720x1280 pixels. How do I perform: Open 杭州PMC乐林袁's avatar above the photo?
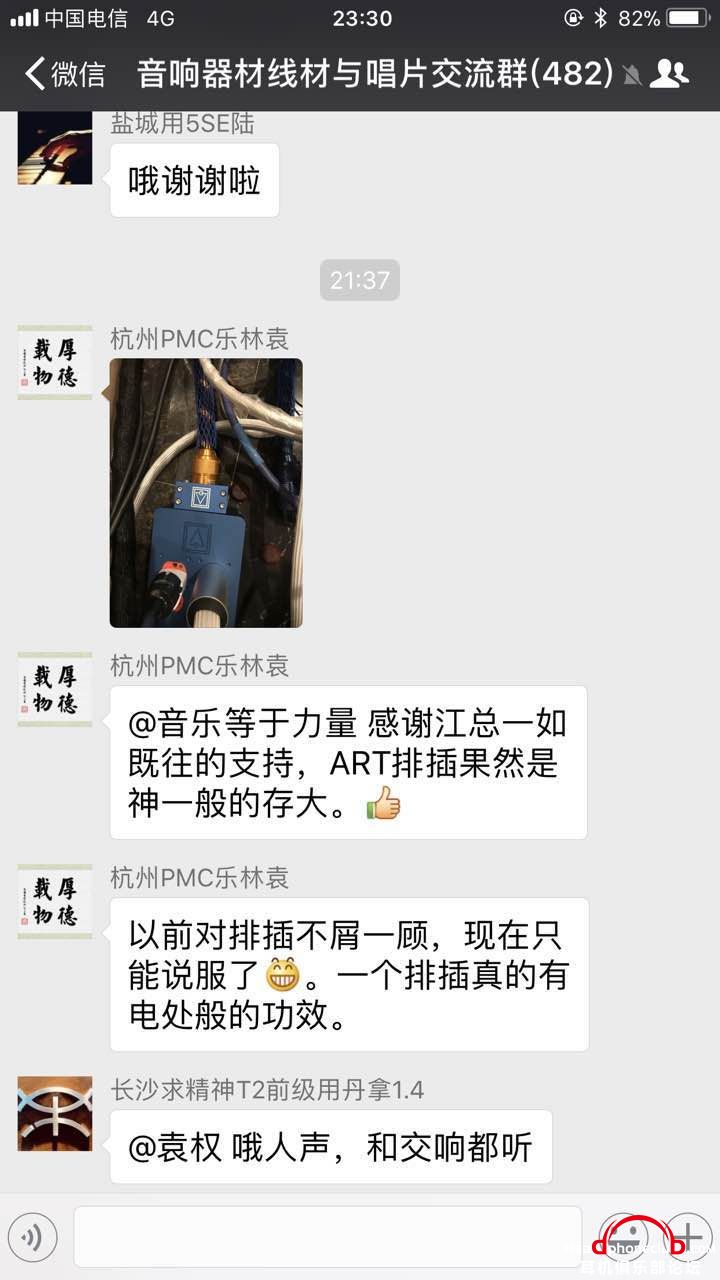(x=55, y=363)
